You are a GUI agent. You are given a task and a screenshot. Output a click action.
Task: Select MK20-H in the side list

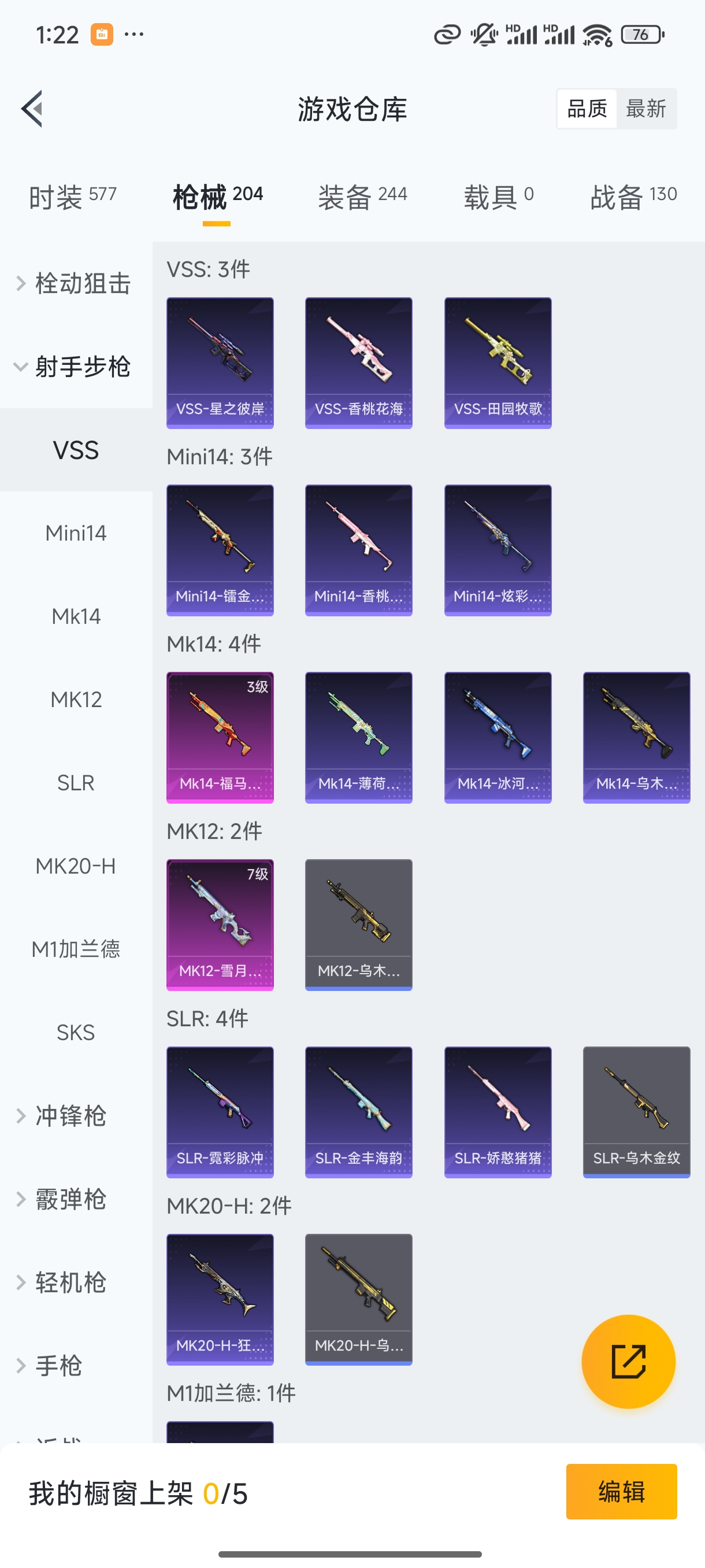(x=76, y=866)
